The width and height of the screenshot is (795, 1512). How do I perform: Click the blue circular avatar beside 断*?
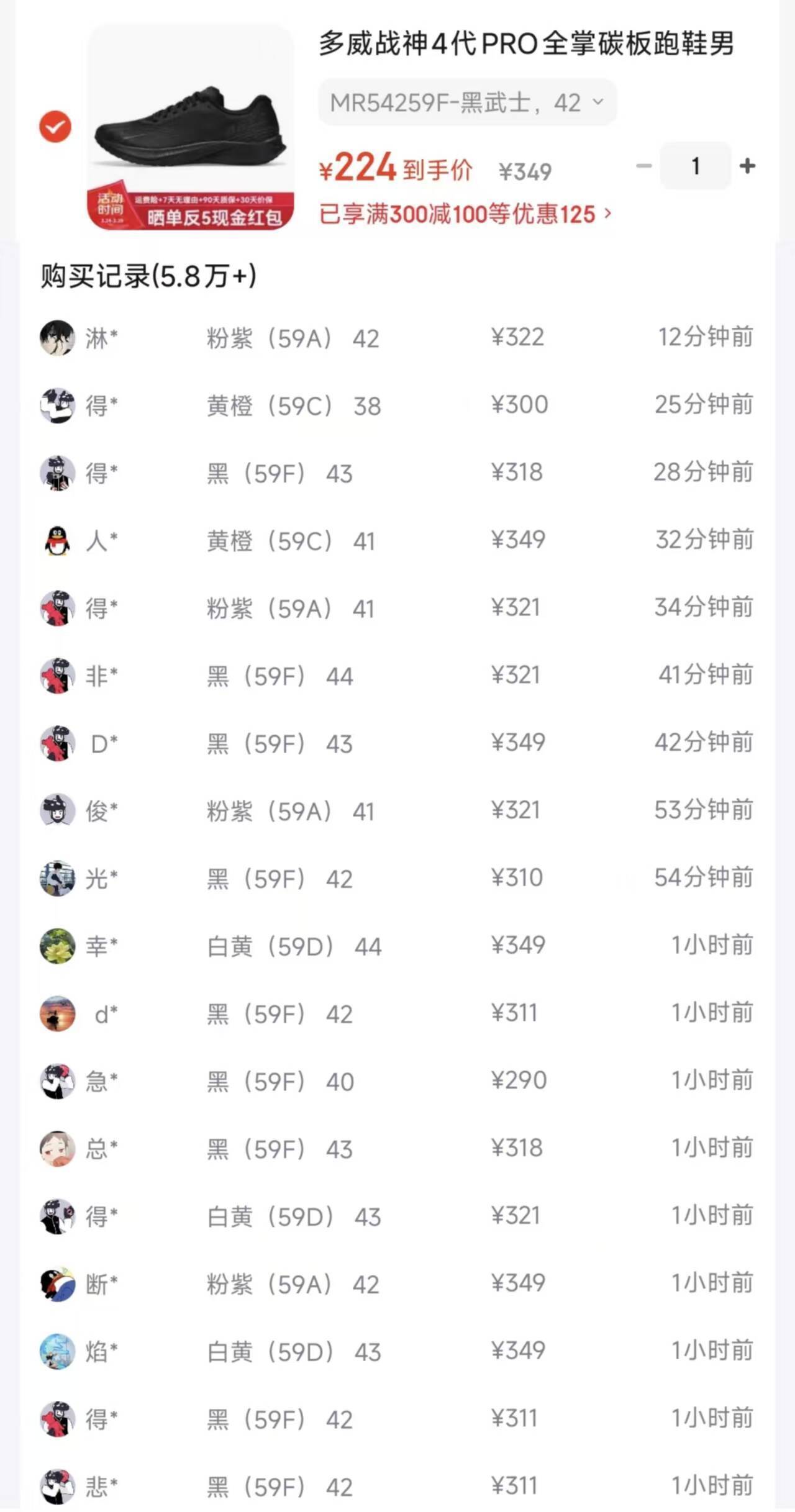(57, 1284)
